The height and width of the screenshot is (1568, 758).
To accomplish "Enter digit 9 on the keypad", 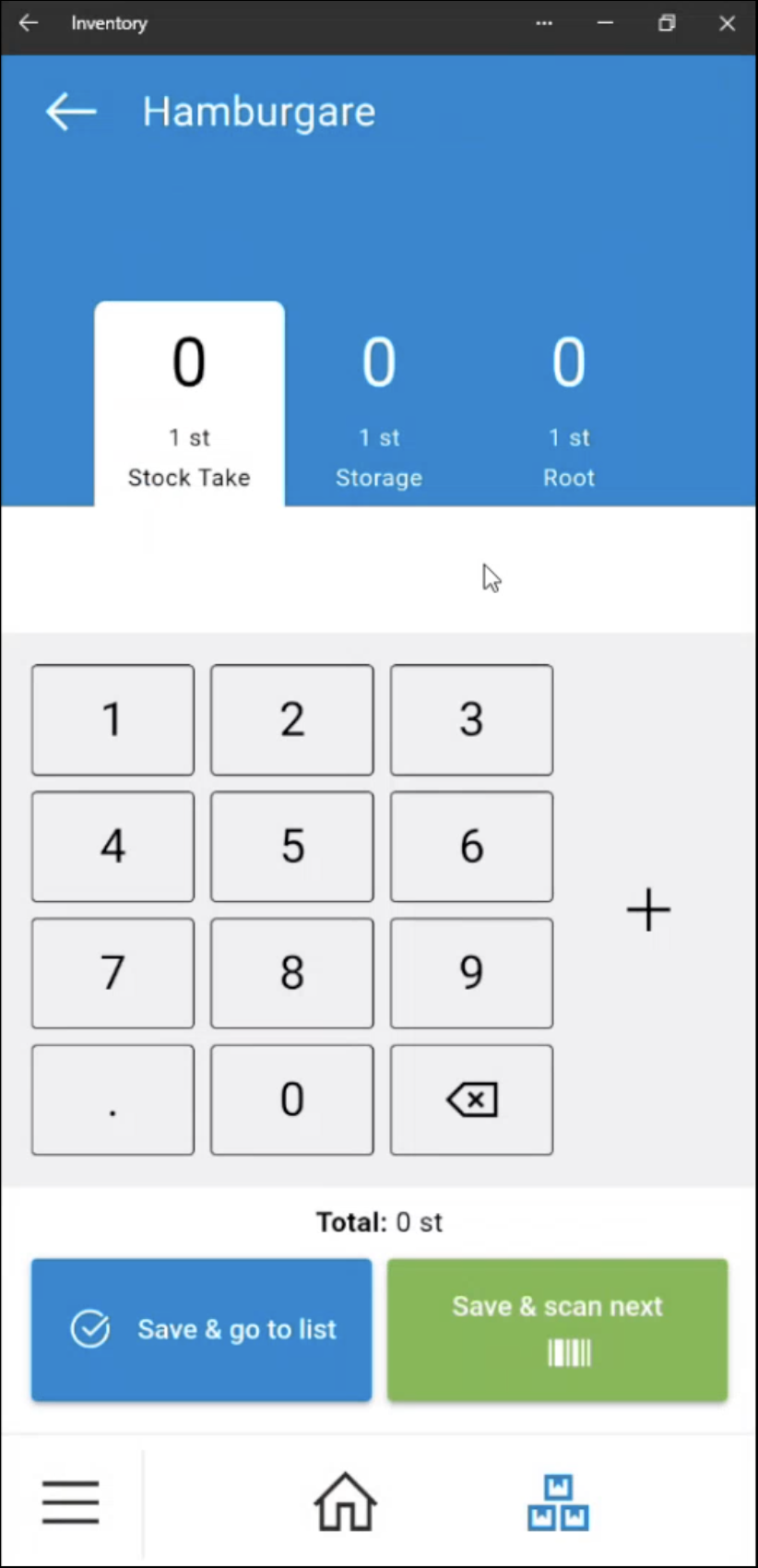I will coord(471,972).
